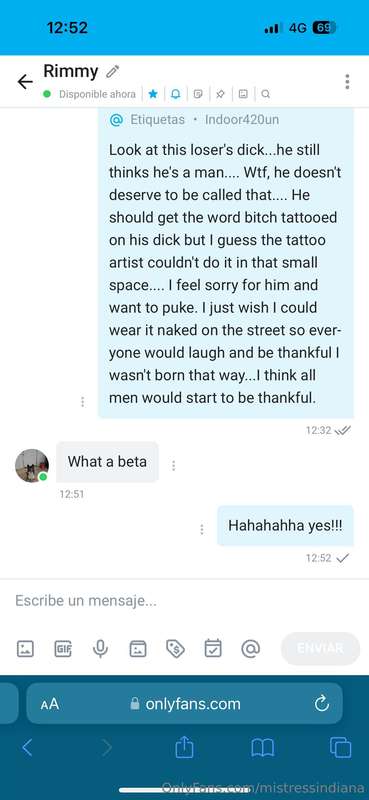369x800 pixels.
Task: Set a message price with the tag icon
Action: [x=175, y=648]
